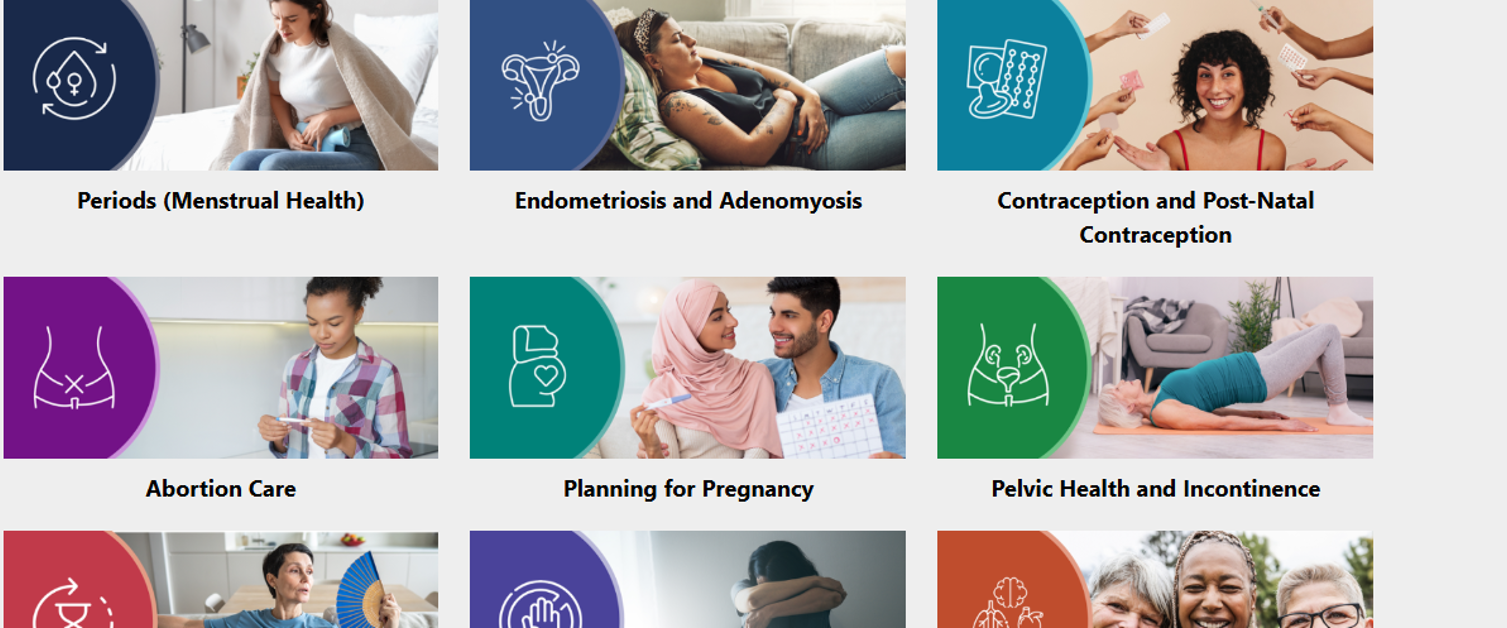The height and width of the screenshot is (628, 1507).
Task: View the Endometriosis and Adenomyosis topic
Action: pyautogui.click(x=688, y=201)
